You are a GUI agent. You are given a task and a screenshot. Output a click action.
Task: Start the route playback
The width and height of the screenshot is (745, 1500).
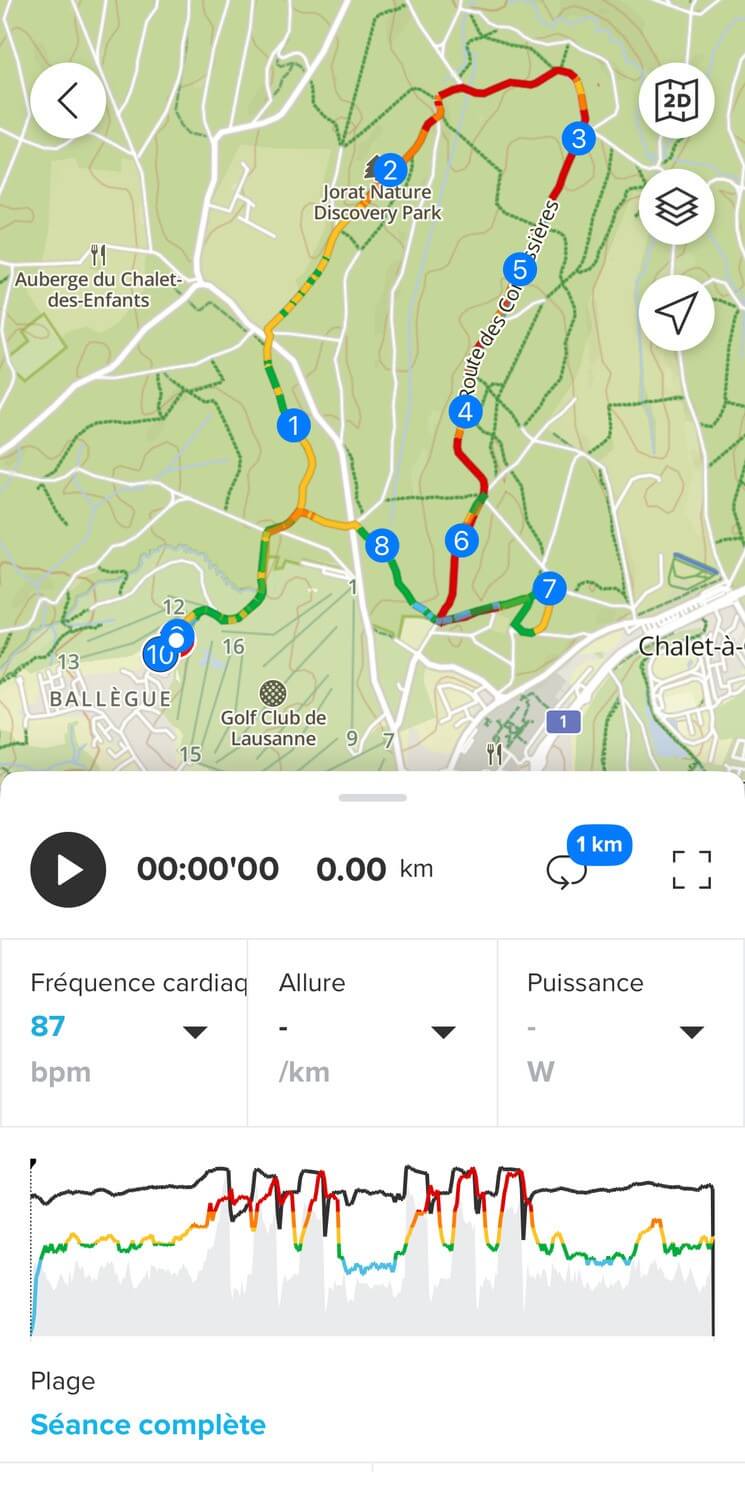[x=68, y=869]
